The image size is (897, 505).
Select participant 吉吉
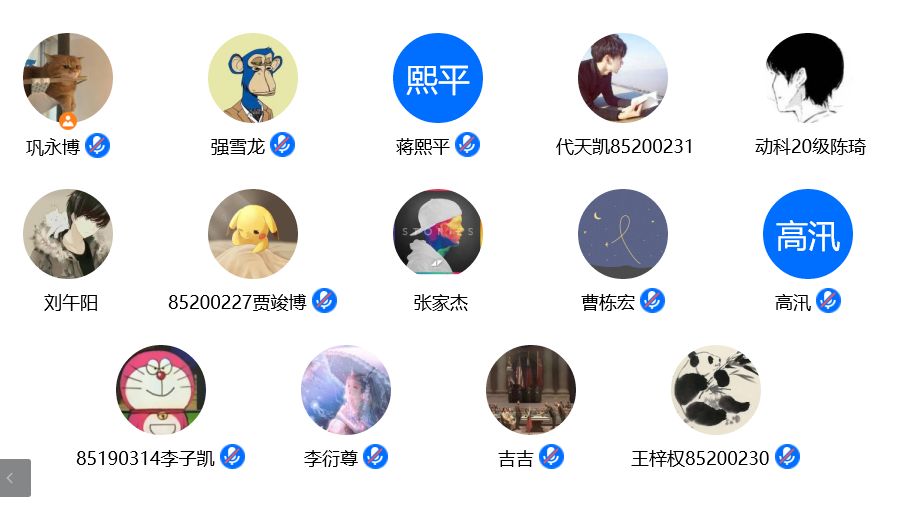[x=531, y=391]
